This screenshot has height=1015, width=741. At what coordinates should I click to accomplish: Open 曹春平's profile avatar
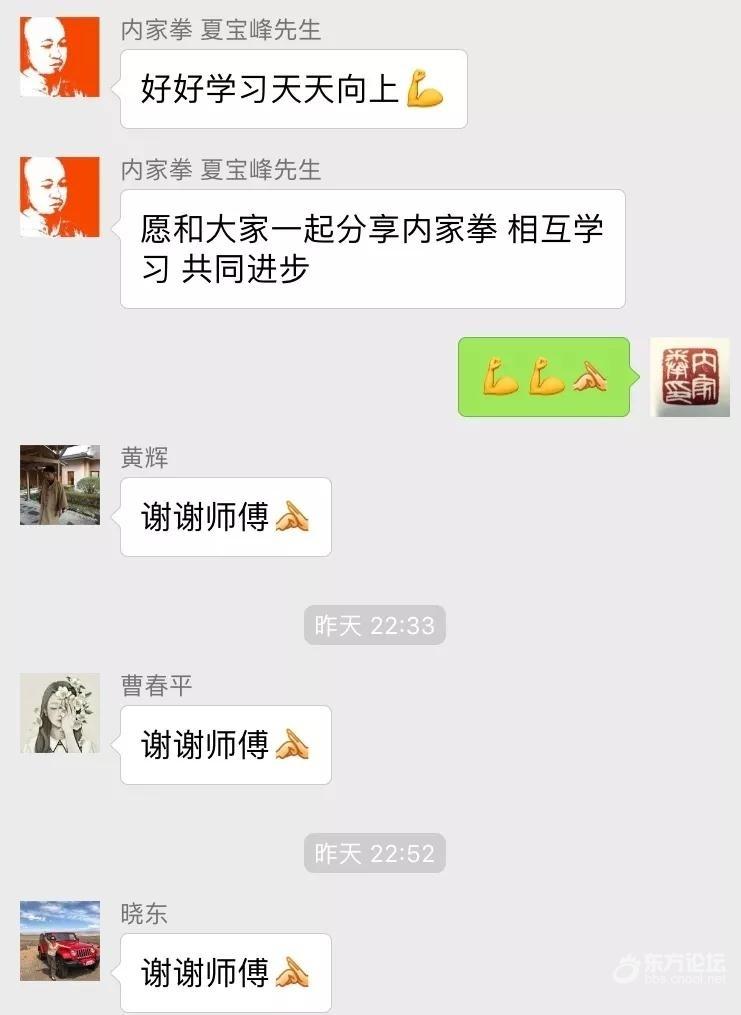coord(60,713)
